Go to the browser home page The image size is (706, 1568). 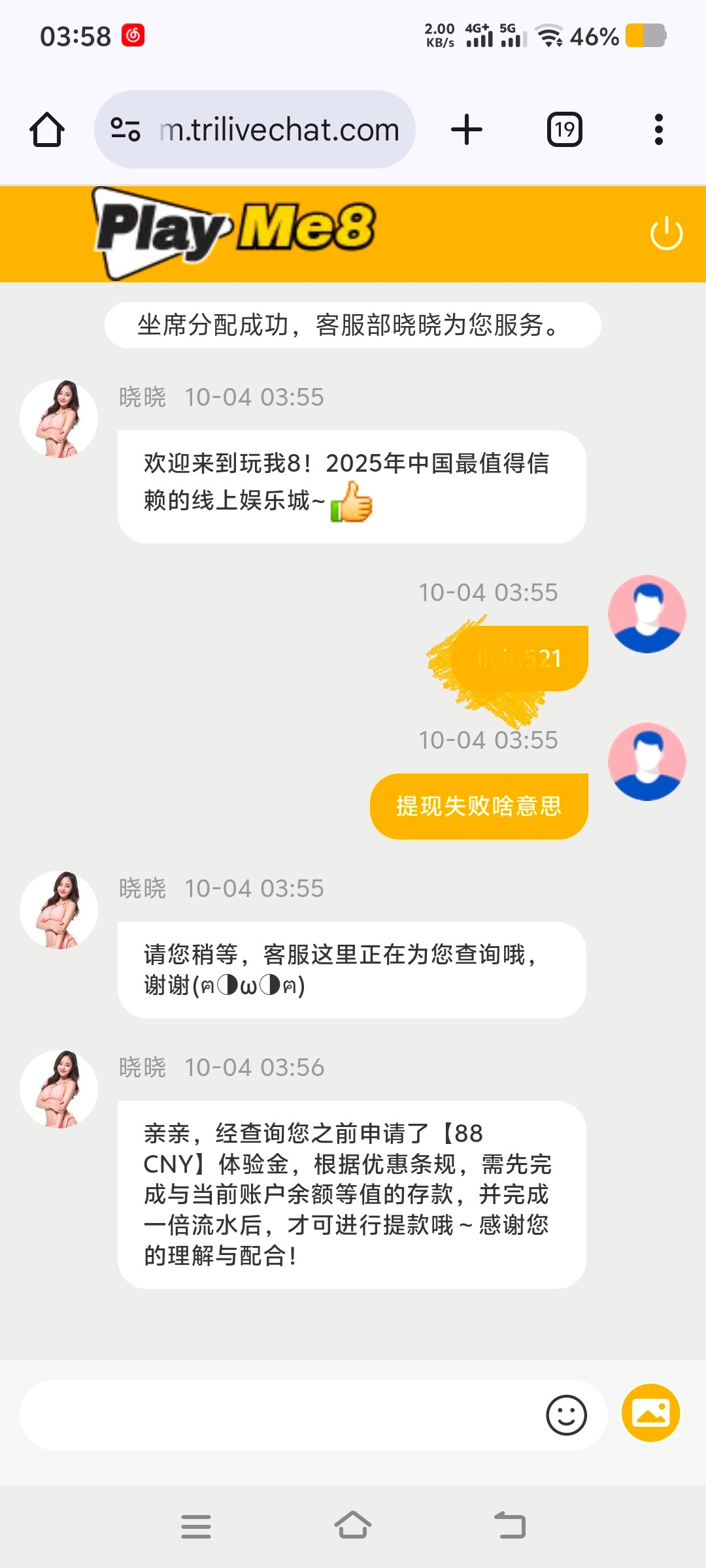pyautogui.click(x=47, y=129)
